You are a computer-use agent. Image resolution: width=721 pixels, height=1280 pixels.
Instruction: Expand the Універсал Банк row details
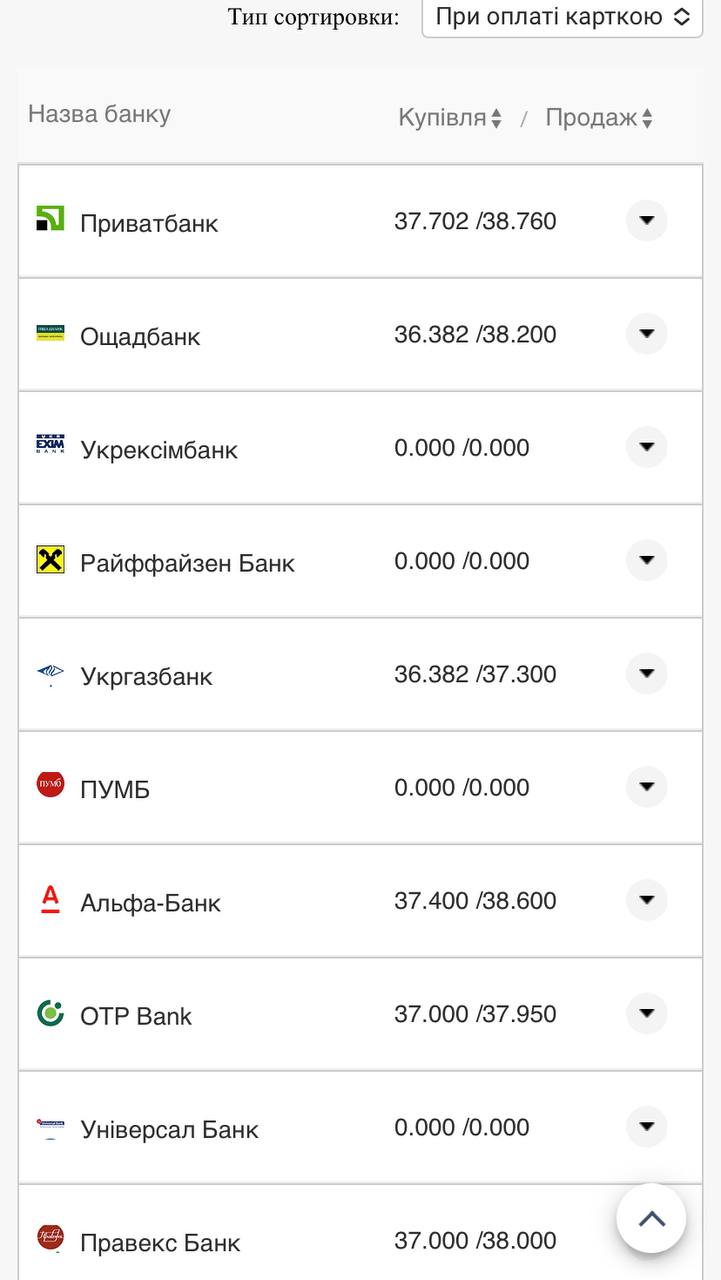pyautogui.click(x=646, y=1126)
